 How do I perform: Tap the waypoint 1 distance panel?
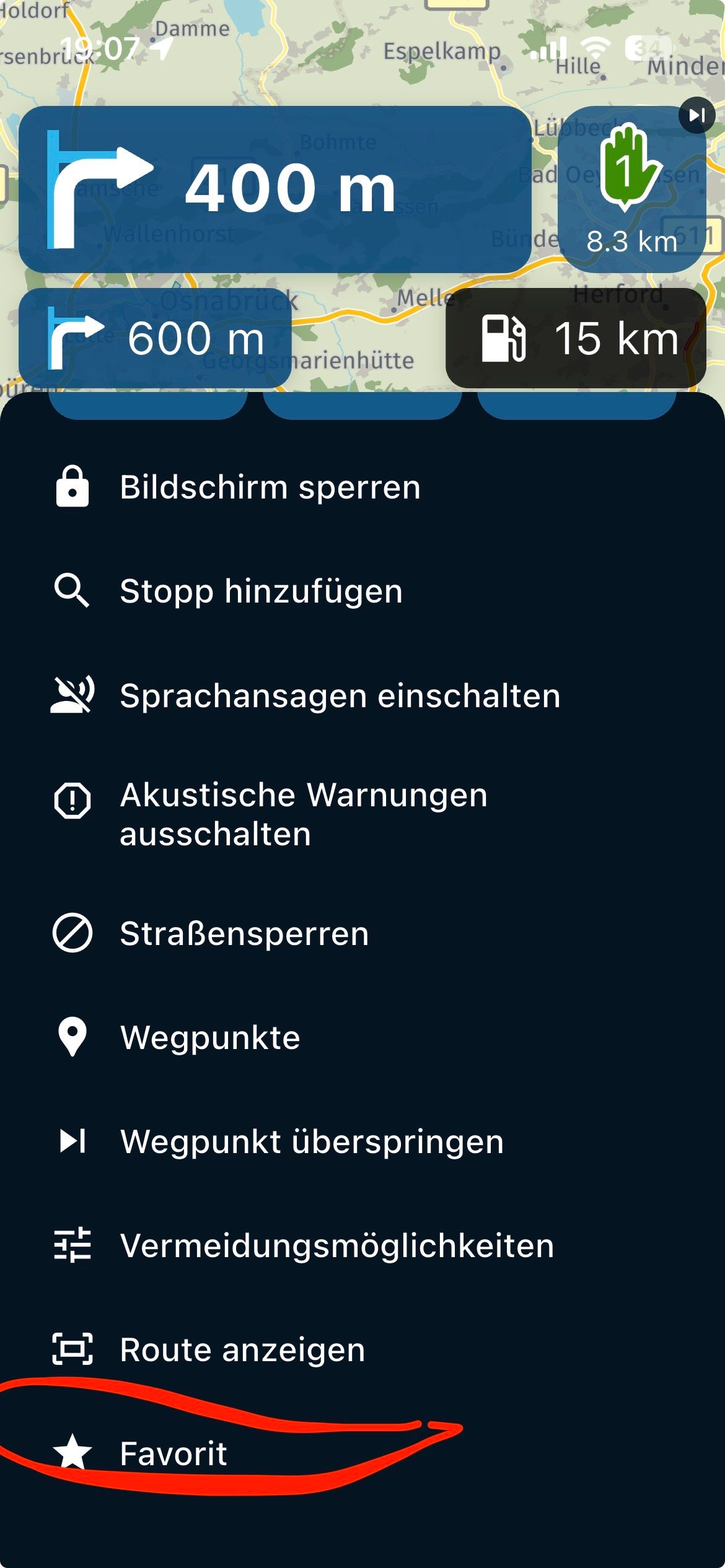[x=632, y=189]
